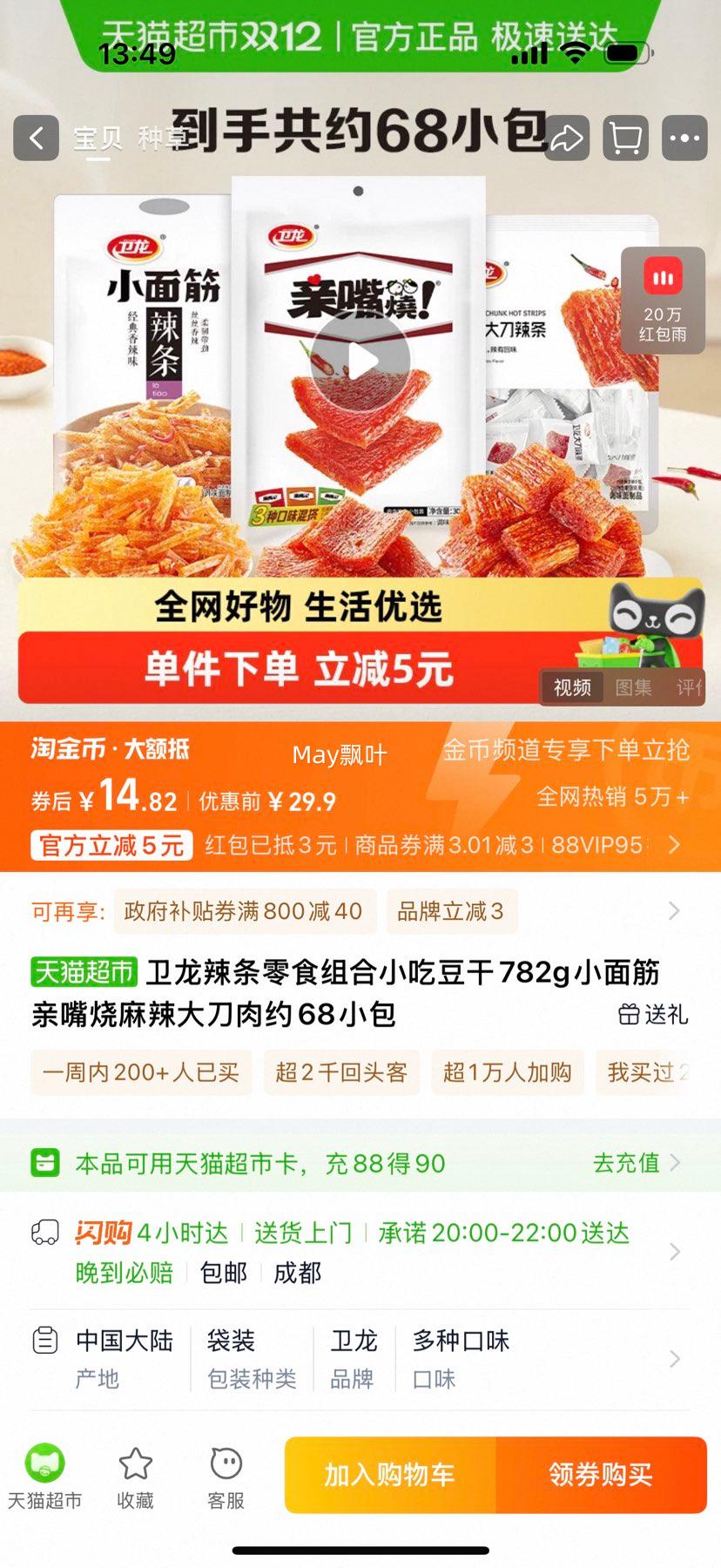Tap 加入购物车 to add to cart
This screenshot has height=1568, width=721.
coord(390,1475)
